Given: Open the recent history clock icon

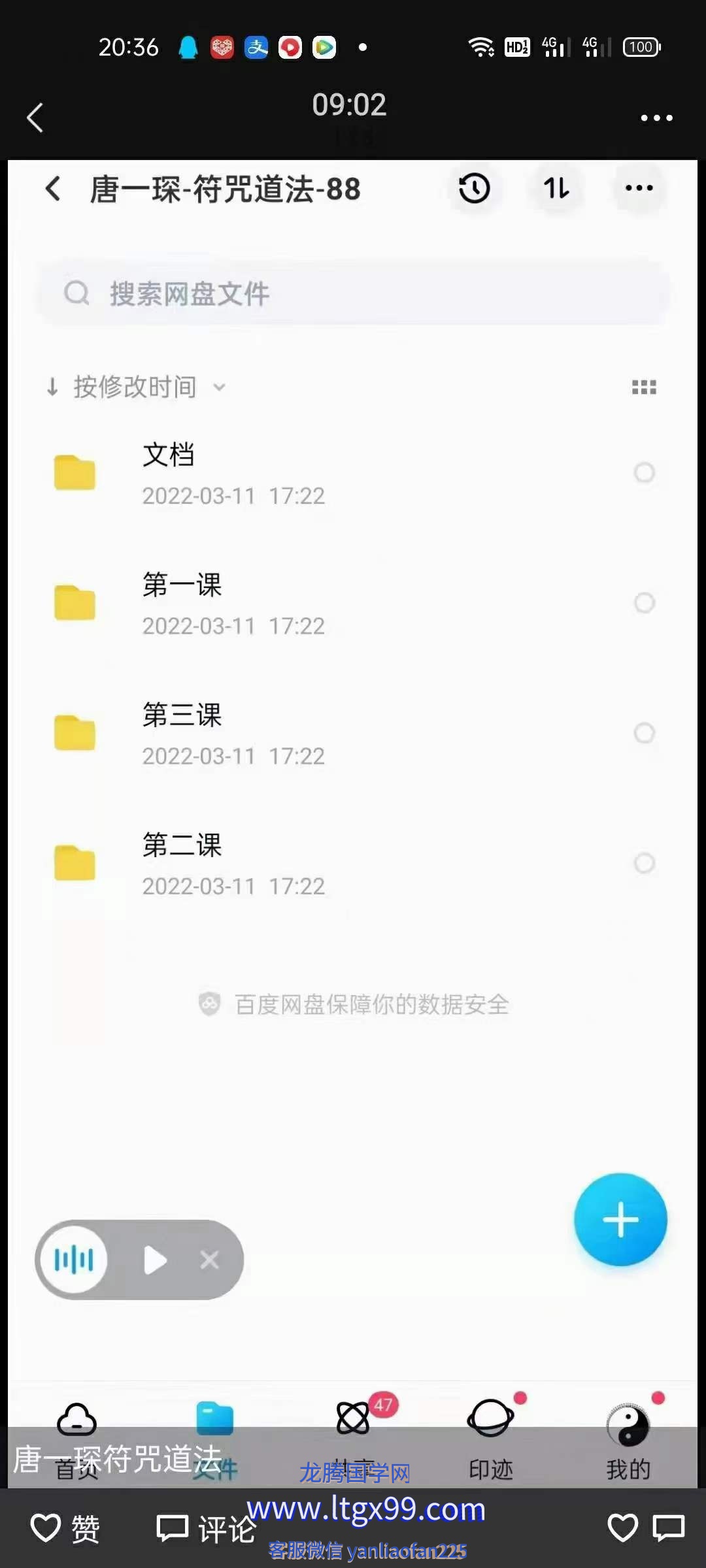Looking at the screenshot, I should tap(474, 189).
